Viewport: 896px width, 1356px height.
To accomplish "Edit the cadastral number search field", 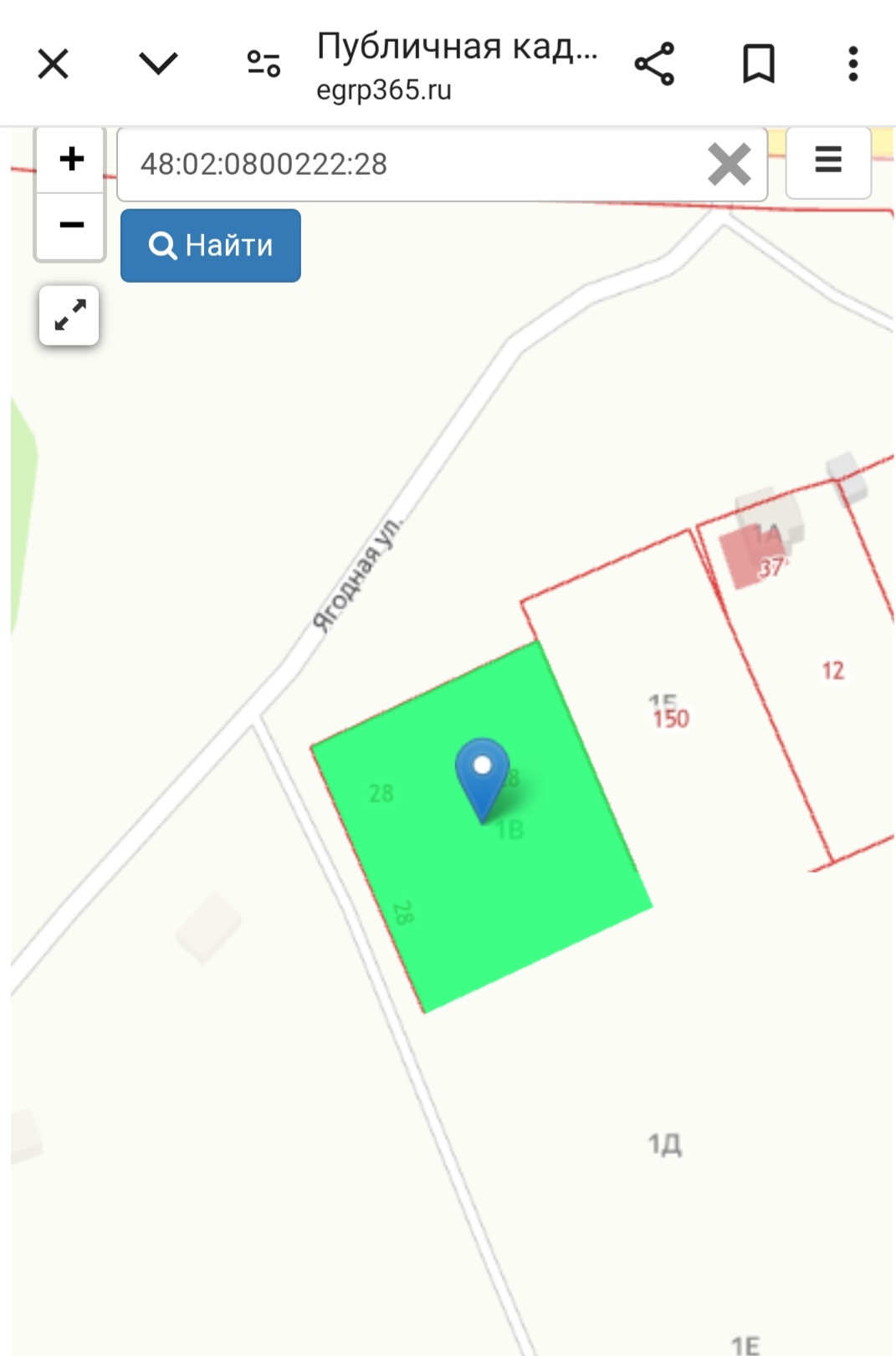I will 410,164.
